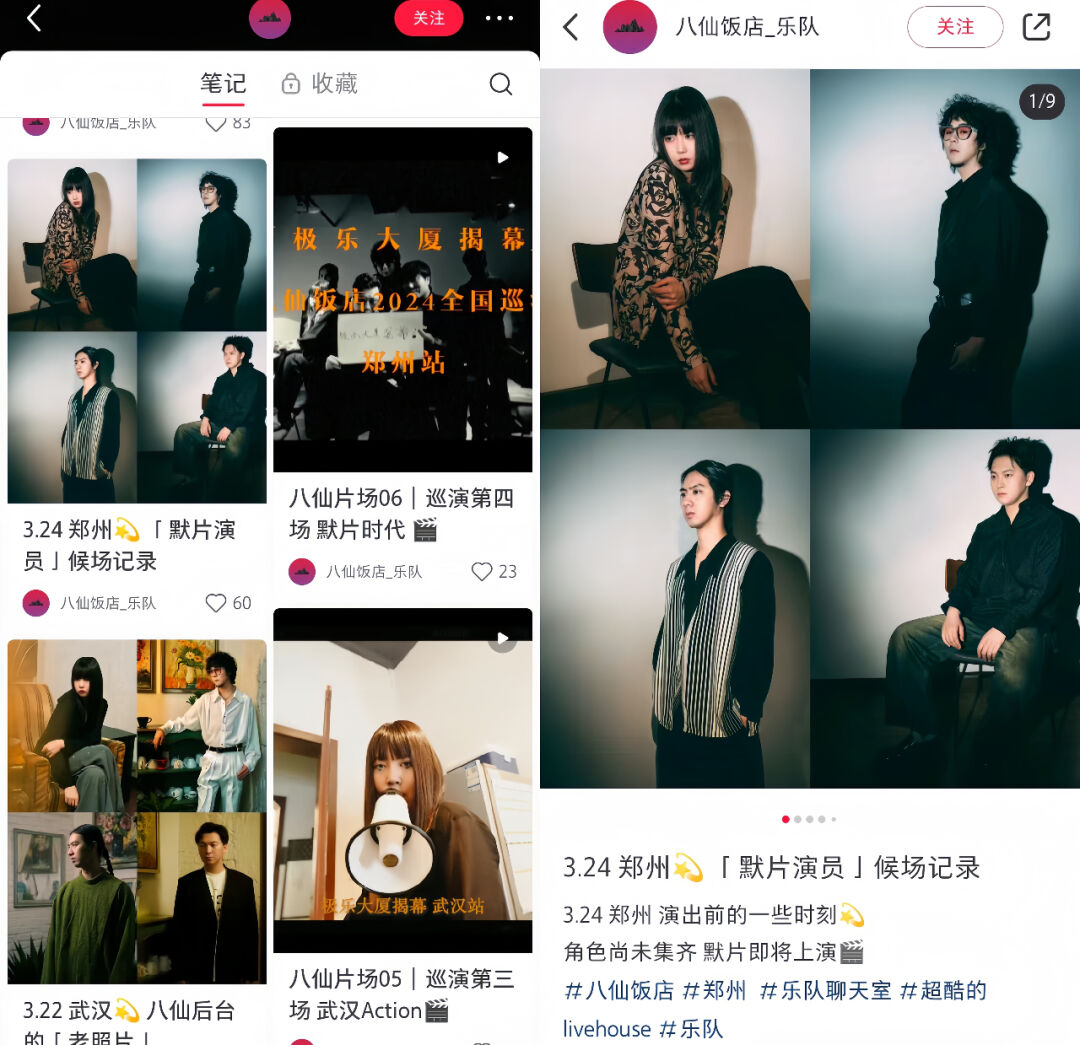Open the #超酷的livehouse hashtag

click(943, 991)
